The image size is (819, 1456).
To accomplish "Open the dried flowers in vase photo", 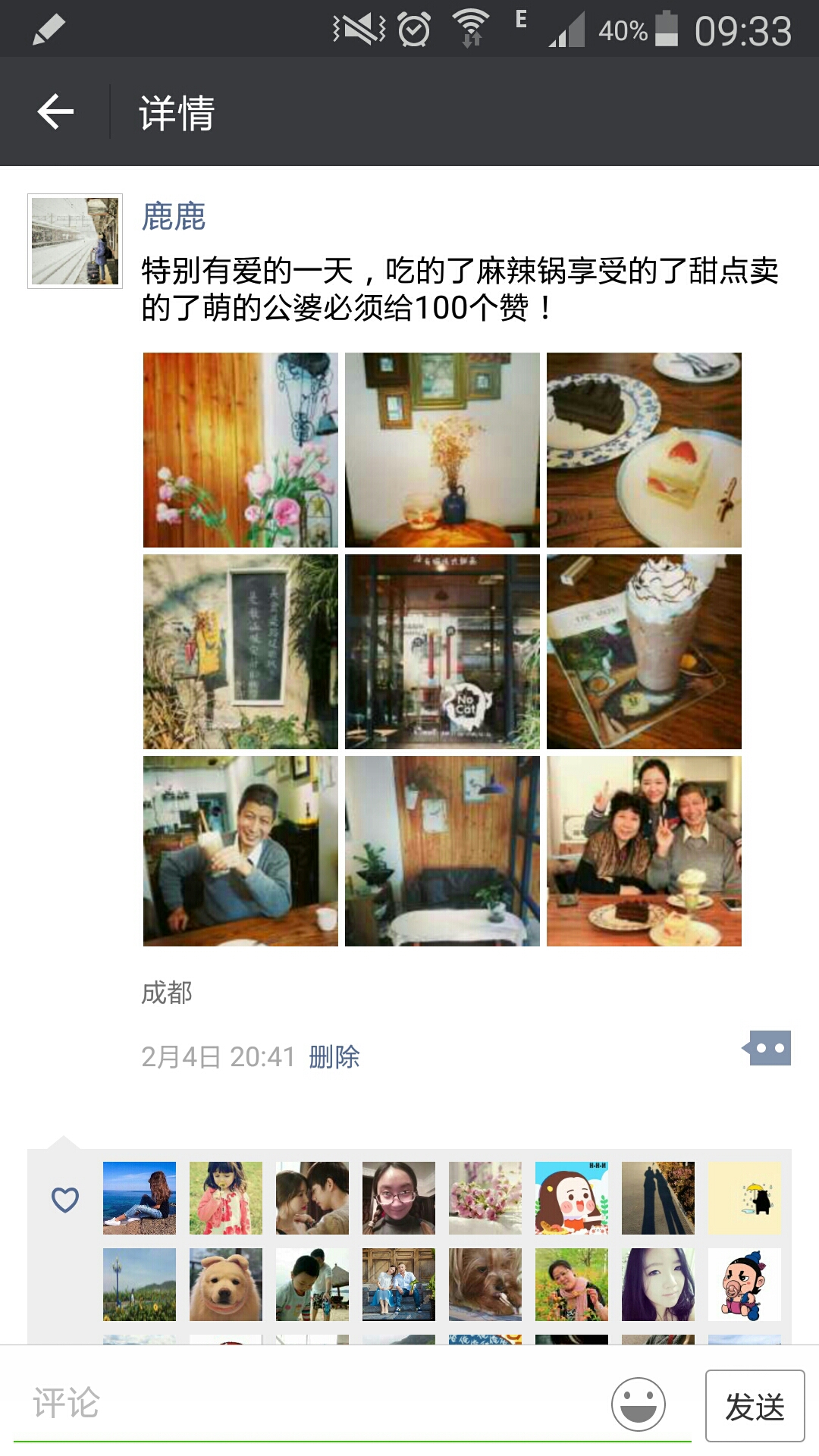I will (442, 450).
